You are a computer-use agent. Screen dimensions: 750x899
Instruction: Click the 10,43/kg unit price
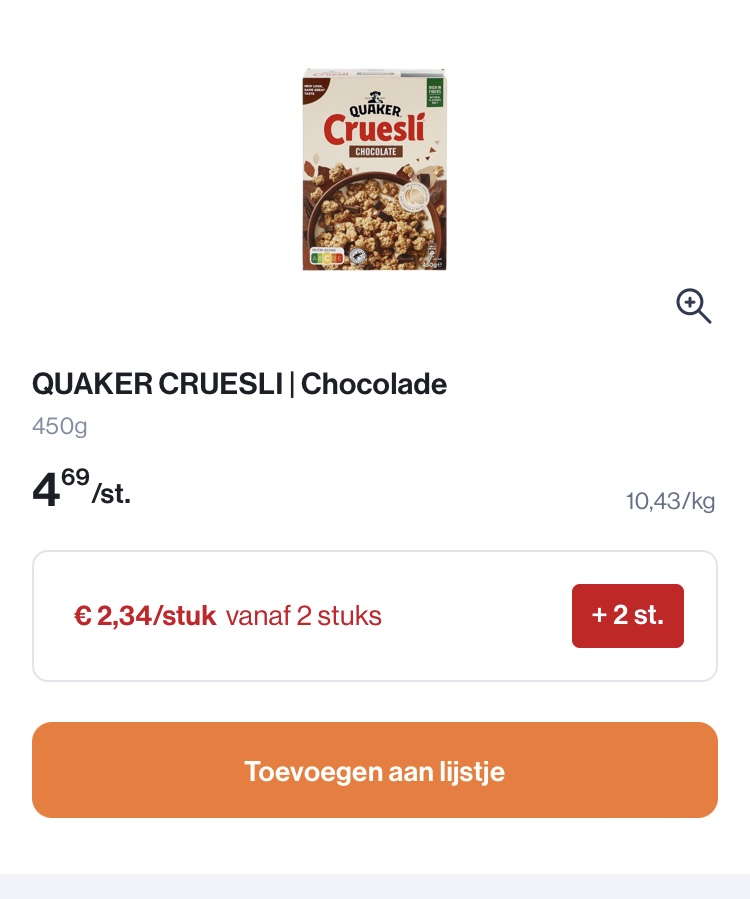[670, 501]
